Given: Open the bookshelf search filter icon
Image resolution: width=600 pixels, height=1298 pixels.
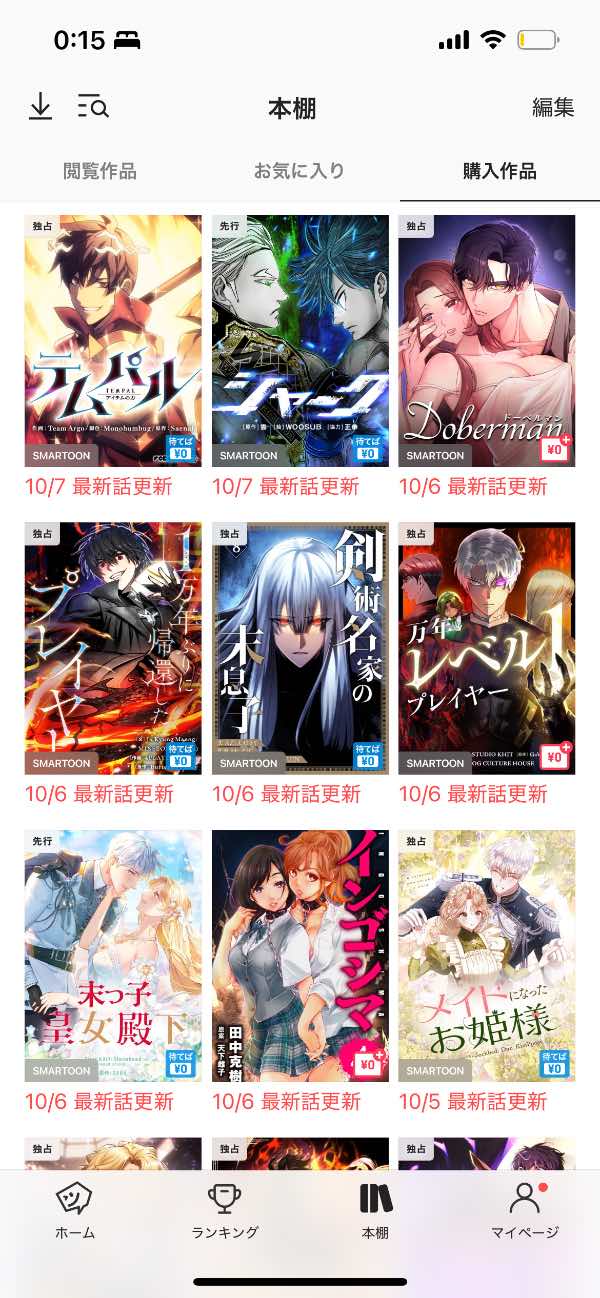Looking at the screenshot, I should coord(93,106).
